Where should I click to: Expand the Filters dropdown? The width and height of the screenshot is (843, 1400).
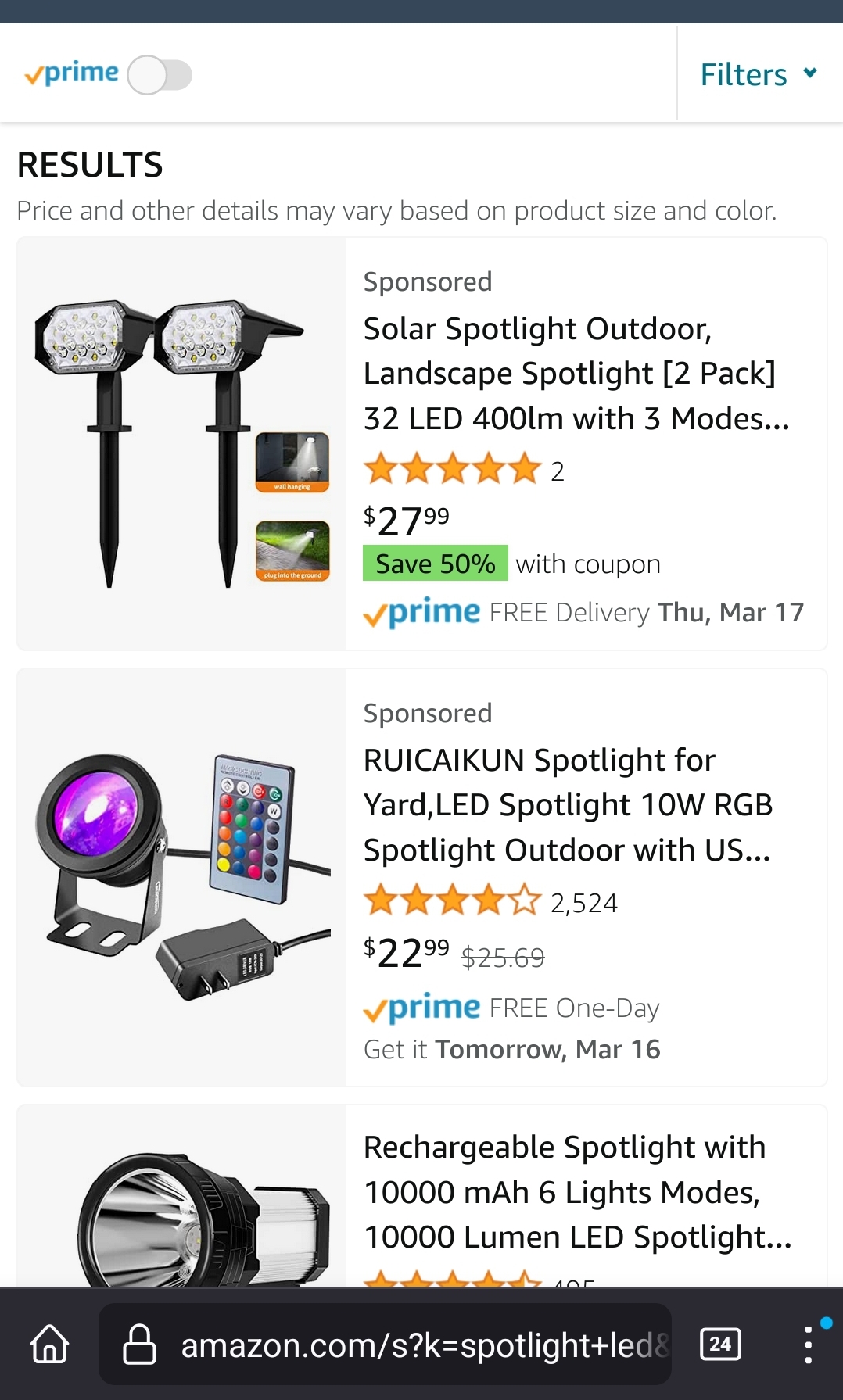click(757, 73)
